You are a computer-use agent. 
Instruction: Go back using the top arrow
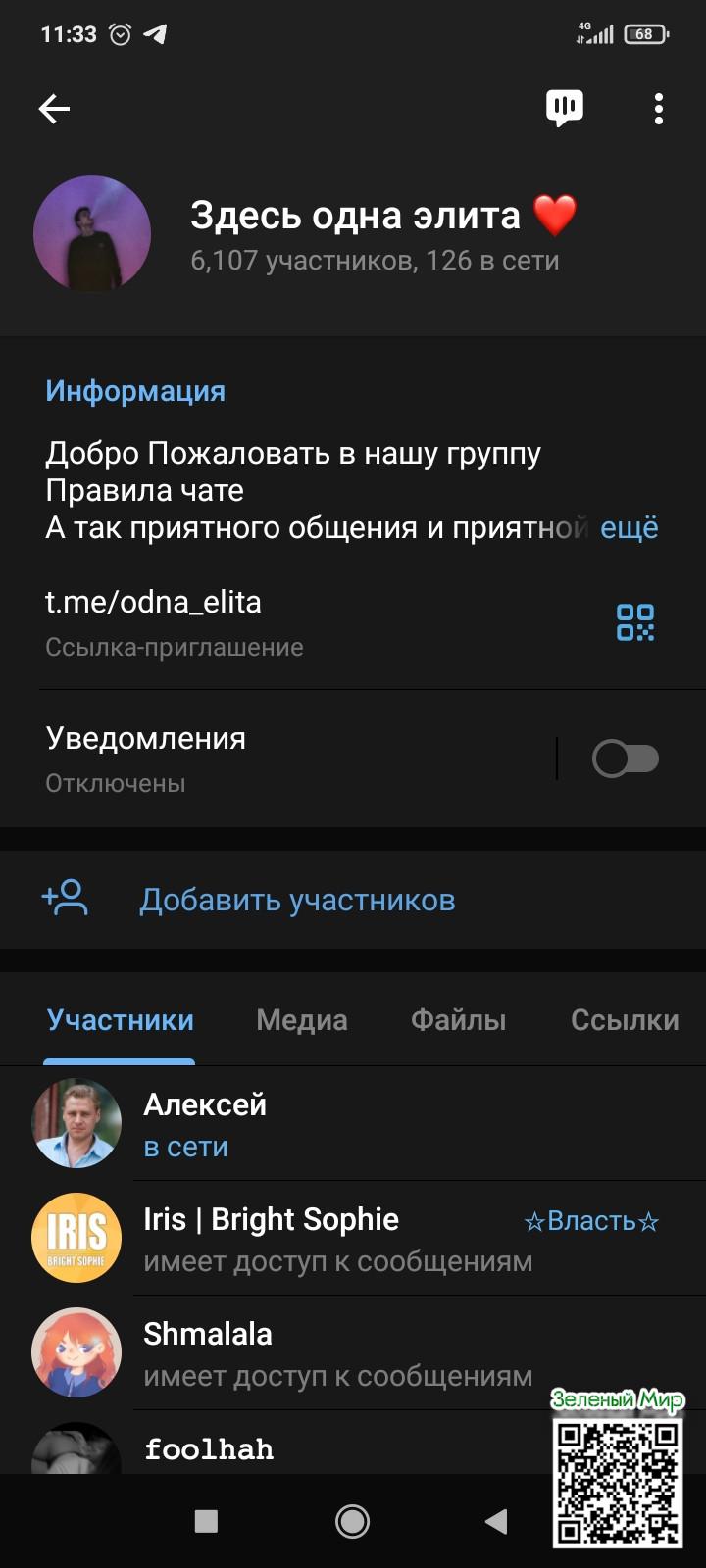pos(54,109)
